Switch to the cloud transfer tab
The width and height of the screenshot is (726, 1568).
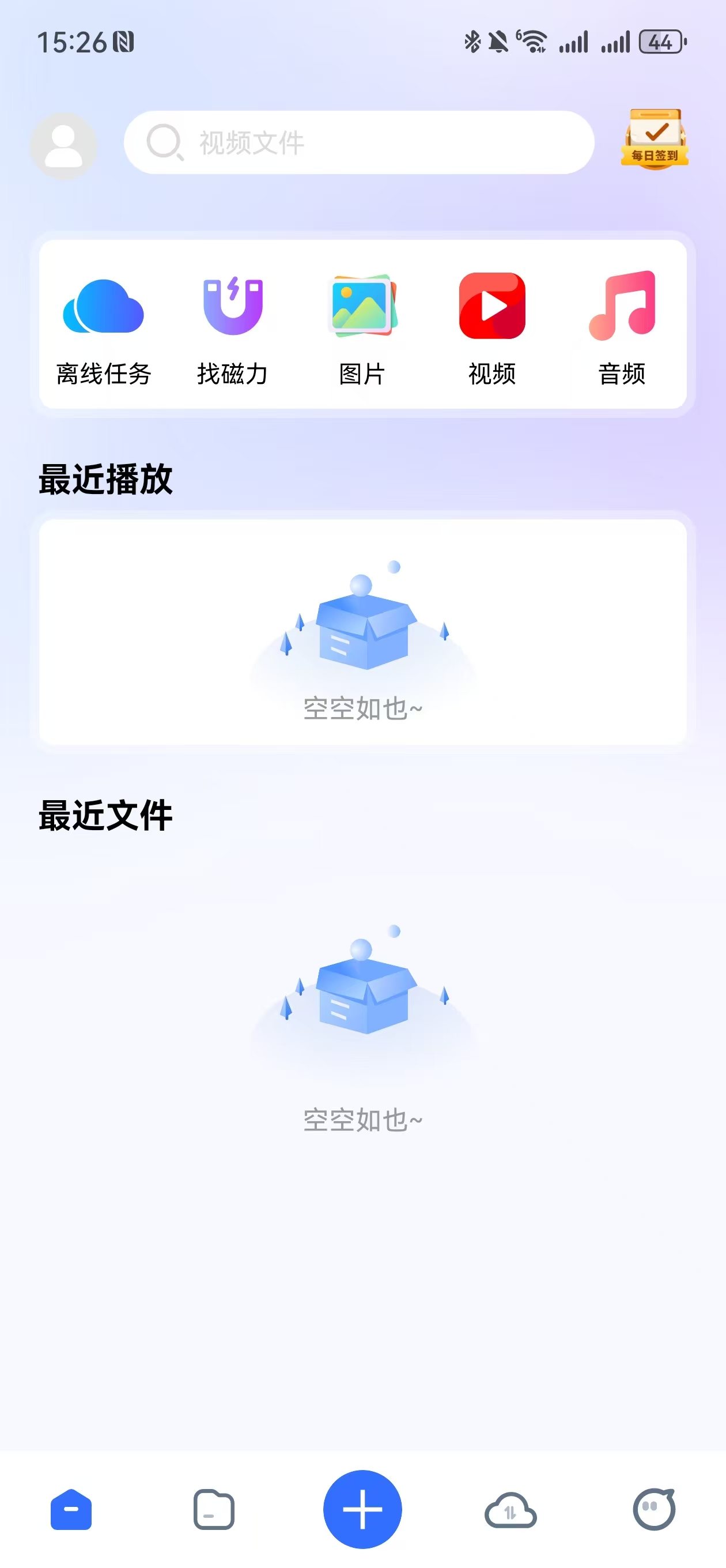click(510, 1510)
